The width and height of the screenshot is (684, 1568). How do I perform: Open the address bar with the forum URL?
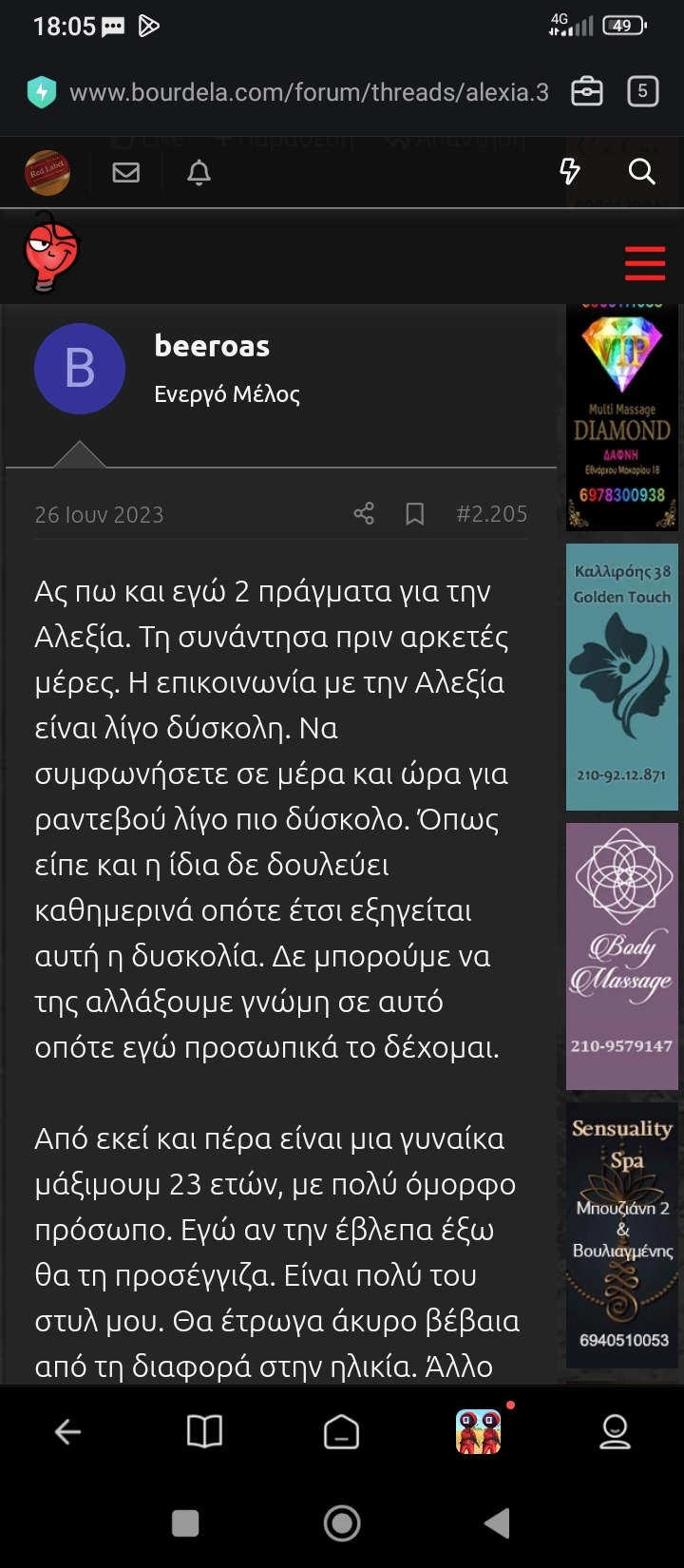(309, 92)
